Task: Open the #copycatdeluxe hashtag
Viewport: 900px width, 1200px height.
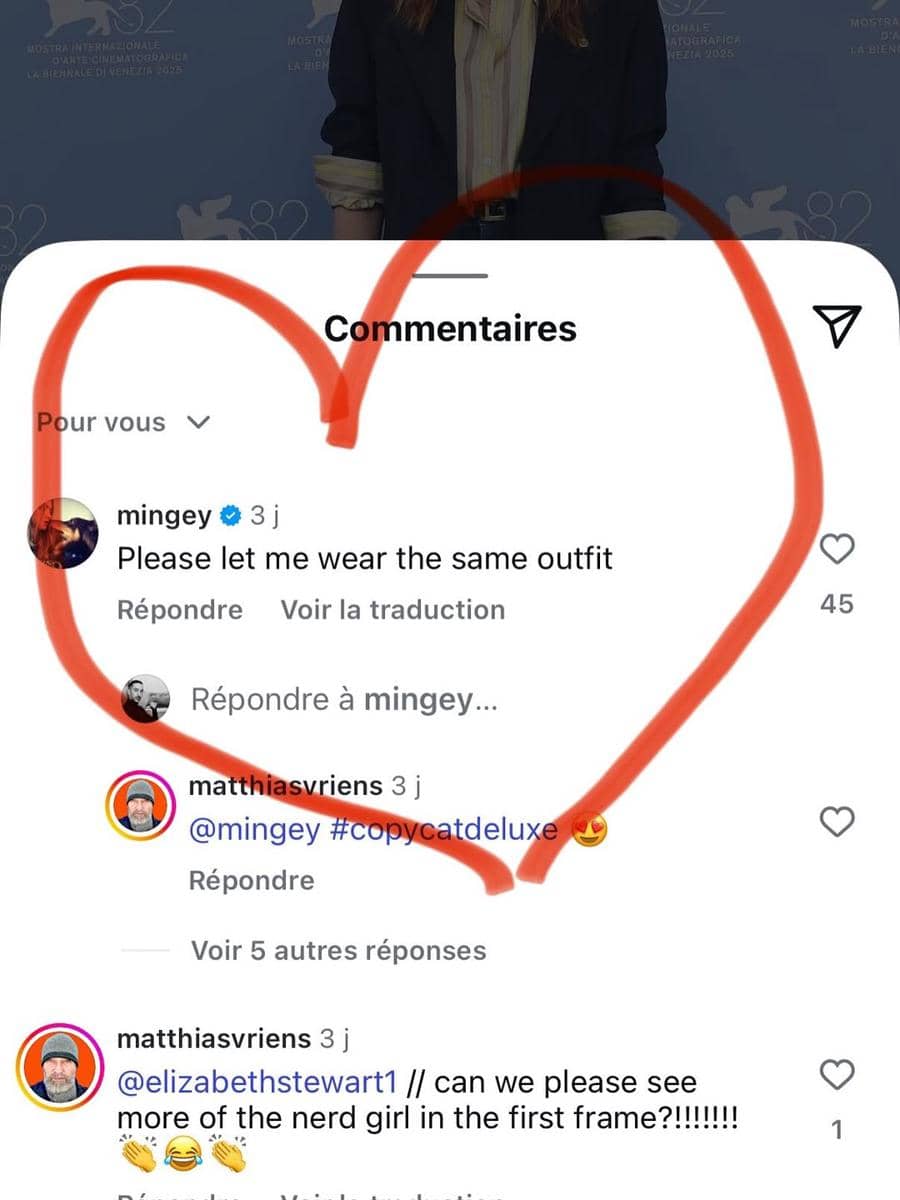Action: pos(442,831)
